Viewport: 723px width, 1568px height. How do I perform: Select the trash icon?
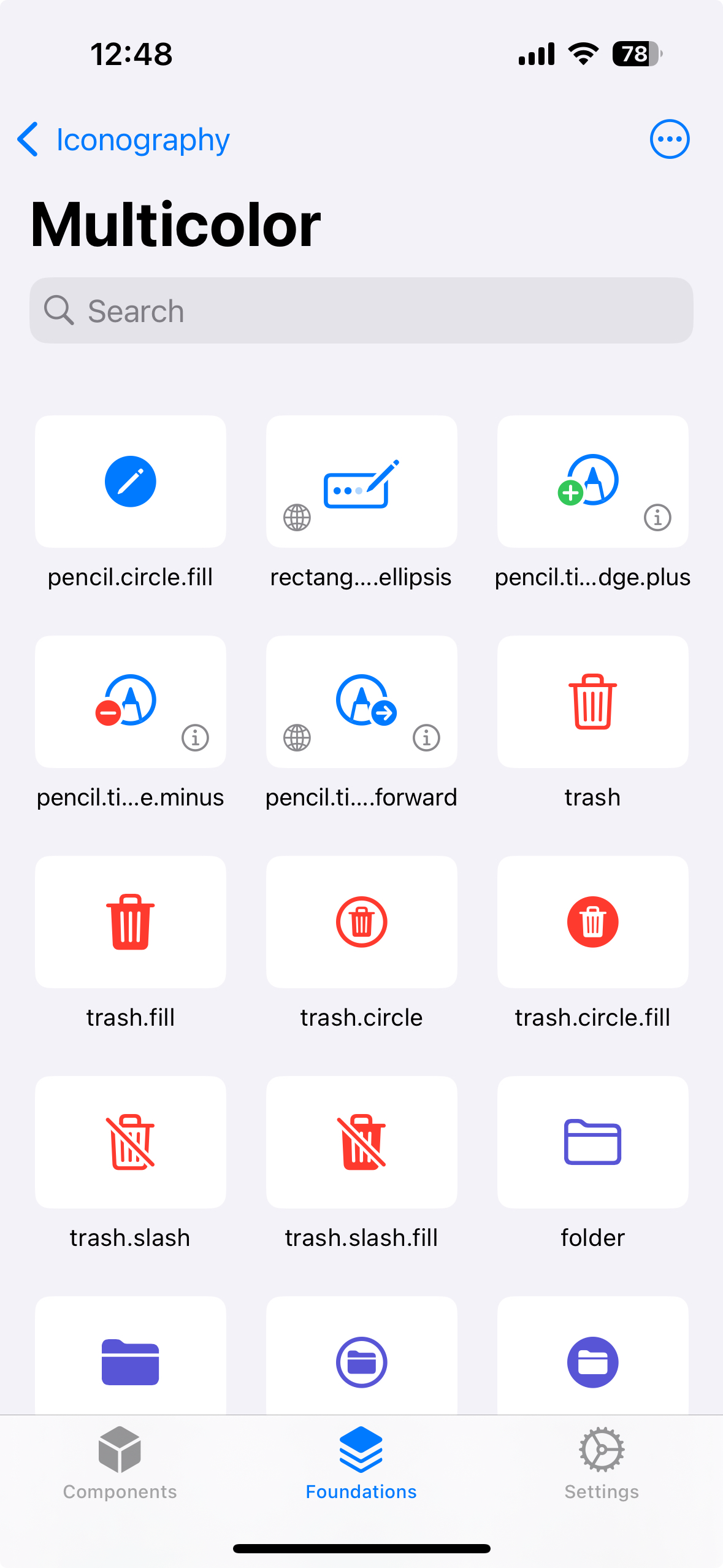click(592, 701)
